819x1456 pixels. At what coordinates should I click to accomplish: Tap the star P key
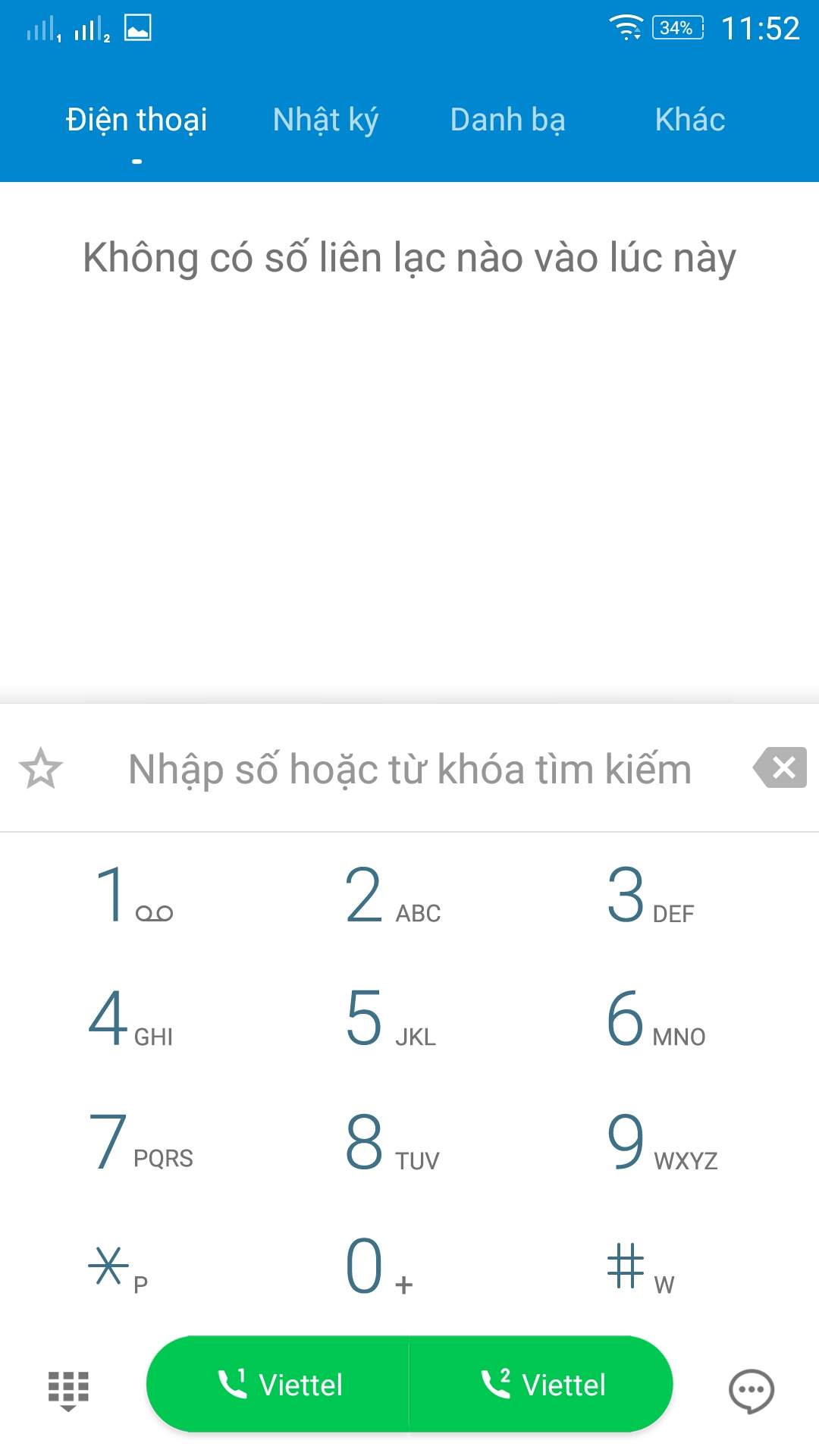(118, 1266)
